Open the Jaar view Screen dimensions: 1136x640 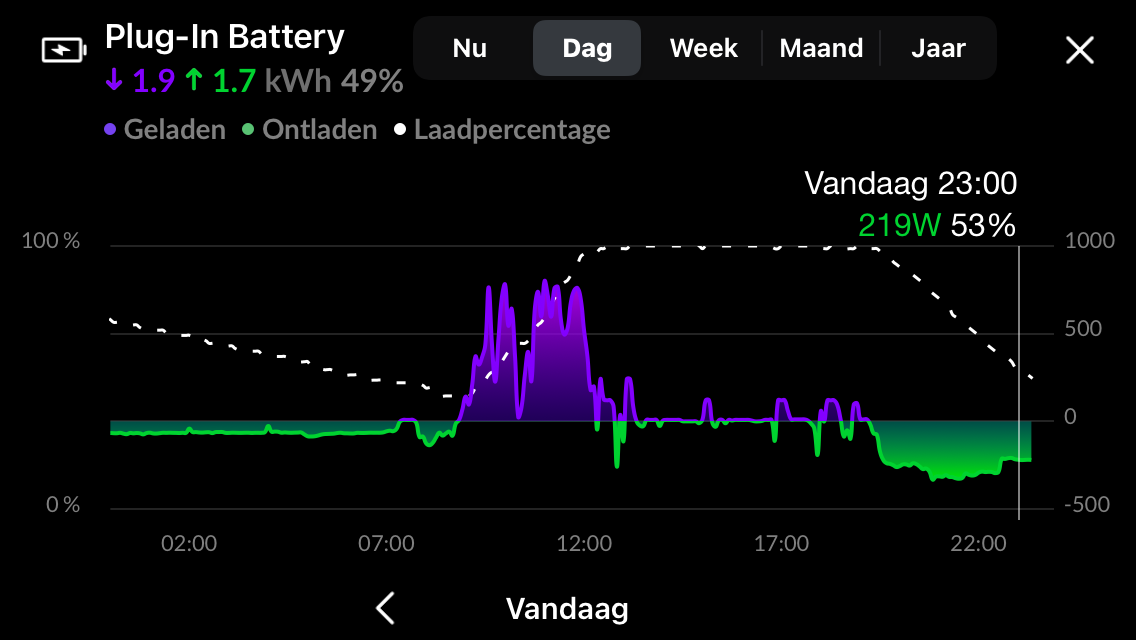(x=938, y=48)
